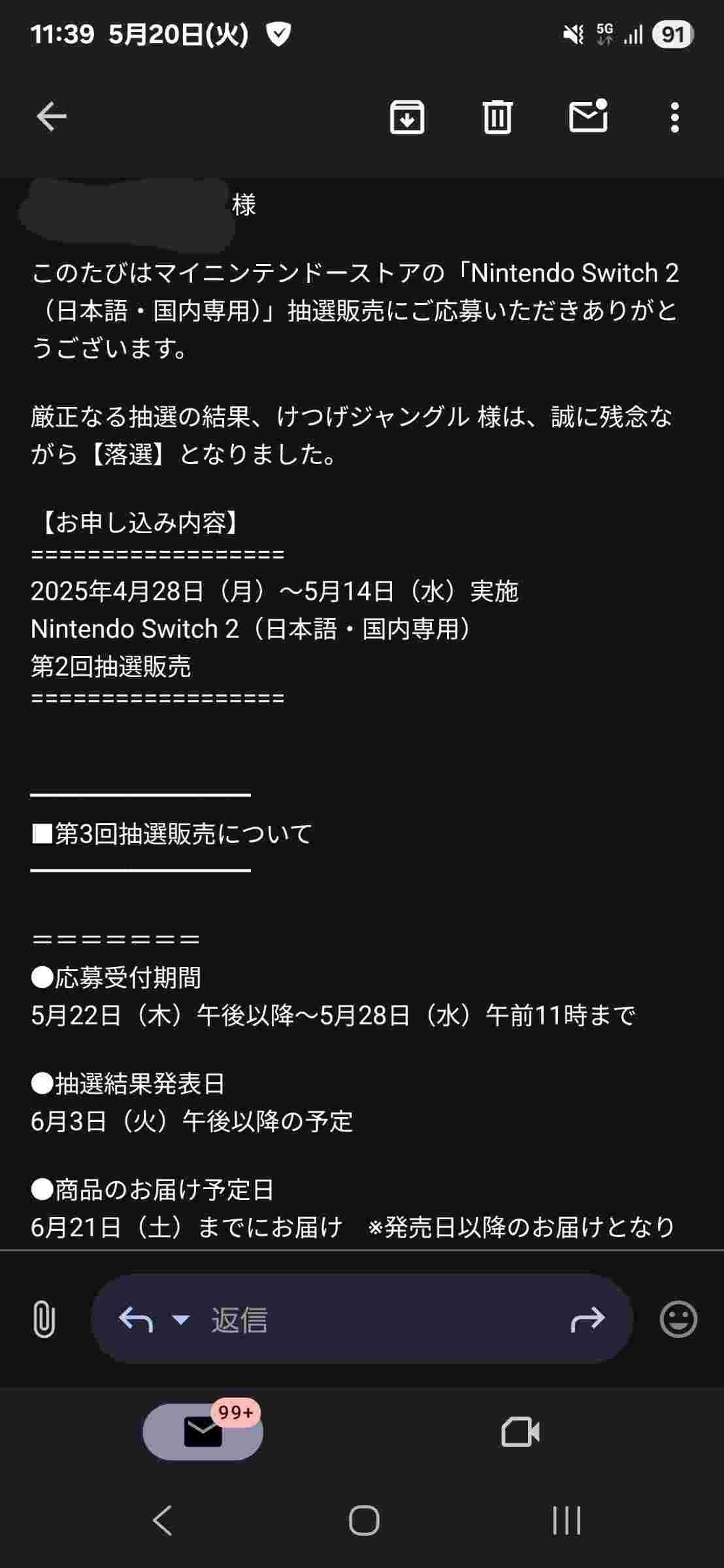Open the emoji reaction picker
The image size is (724, 1568).
pos(678,1319)
